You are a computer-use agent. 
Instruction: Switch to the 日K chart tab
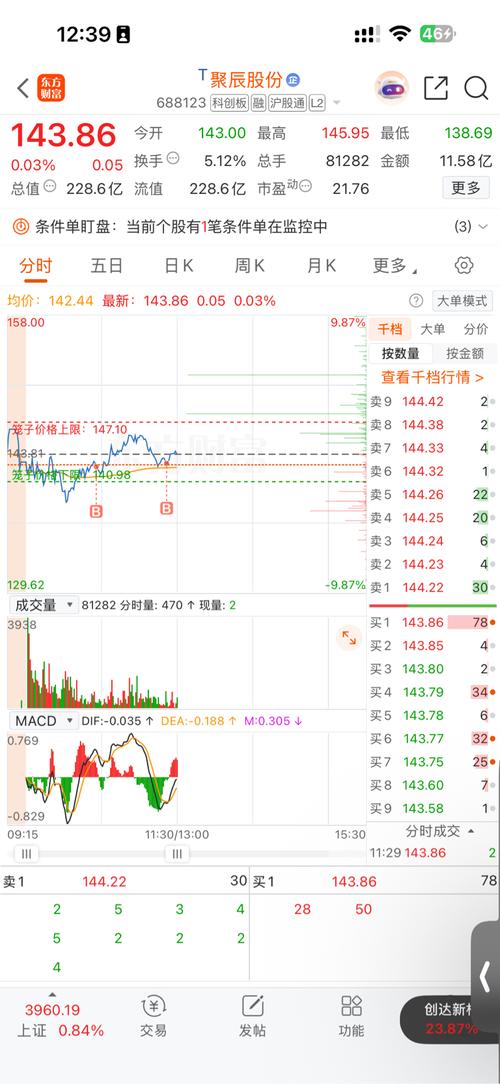click(x=178, y=265)
